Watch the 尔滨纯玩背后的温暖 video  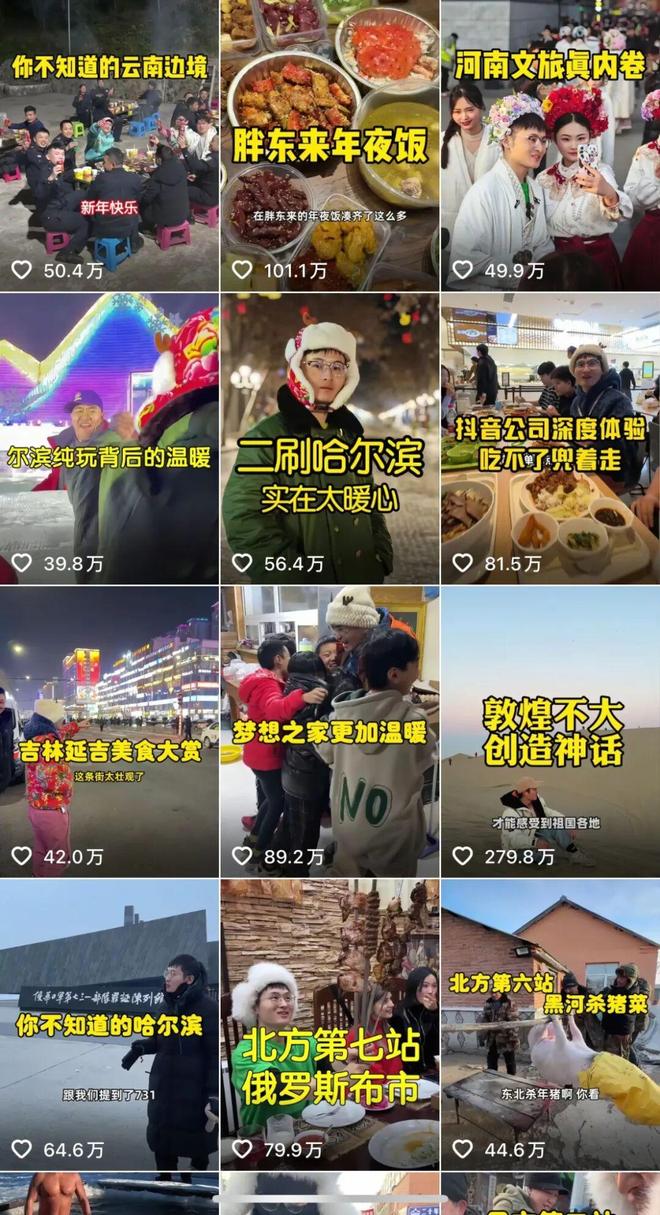pyautogui.click(x=109, y=440)
